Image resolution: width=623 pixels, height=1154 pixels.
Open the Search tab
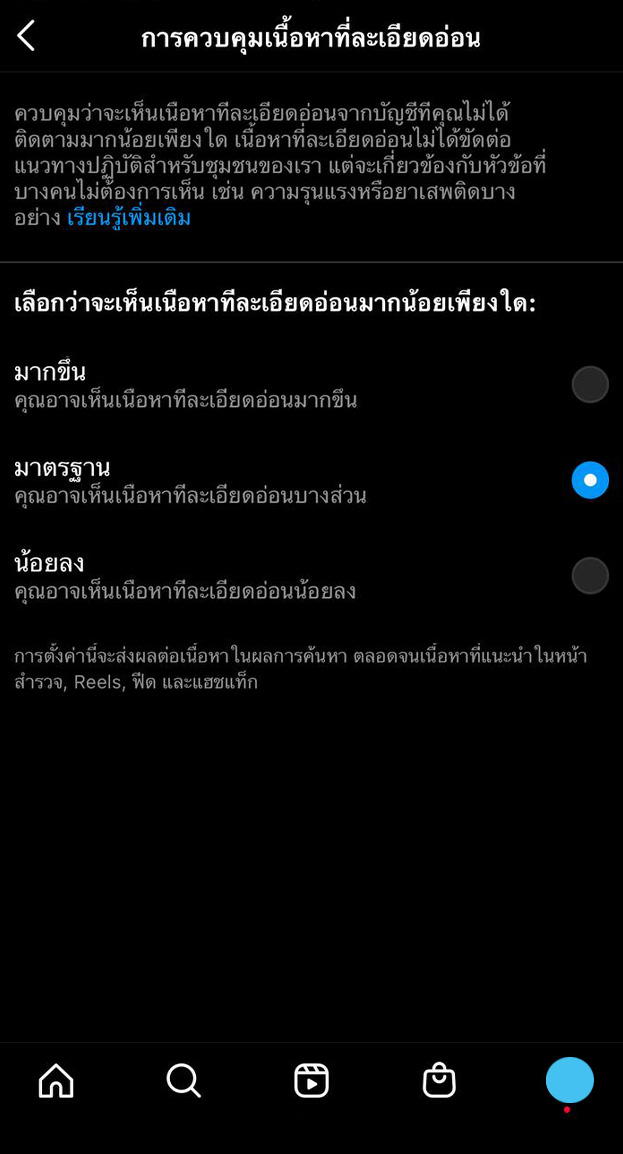tap(183, 1081)
